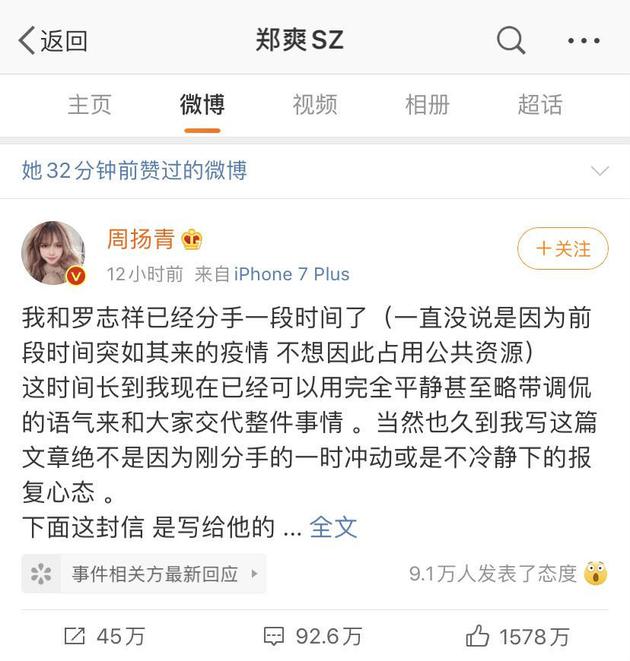This screenshot has width=630, height=661.
Task: Open 周扬青's avatar
Action: click(54, 253)
